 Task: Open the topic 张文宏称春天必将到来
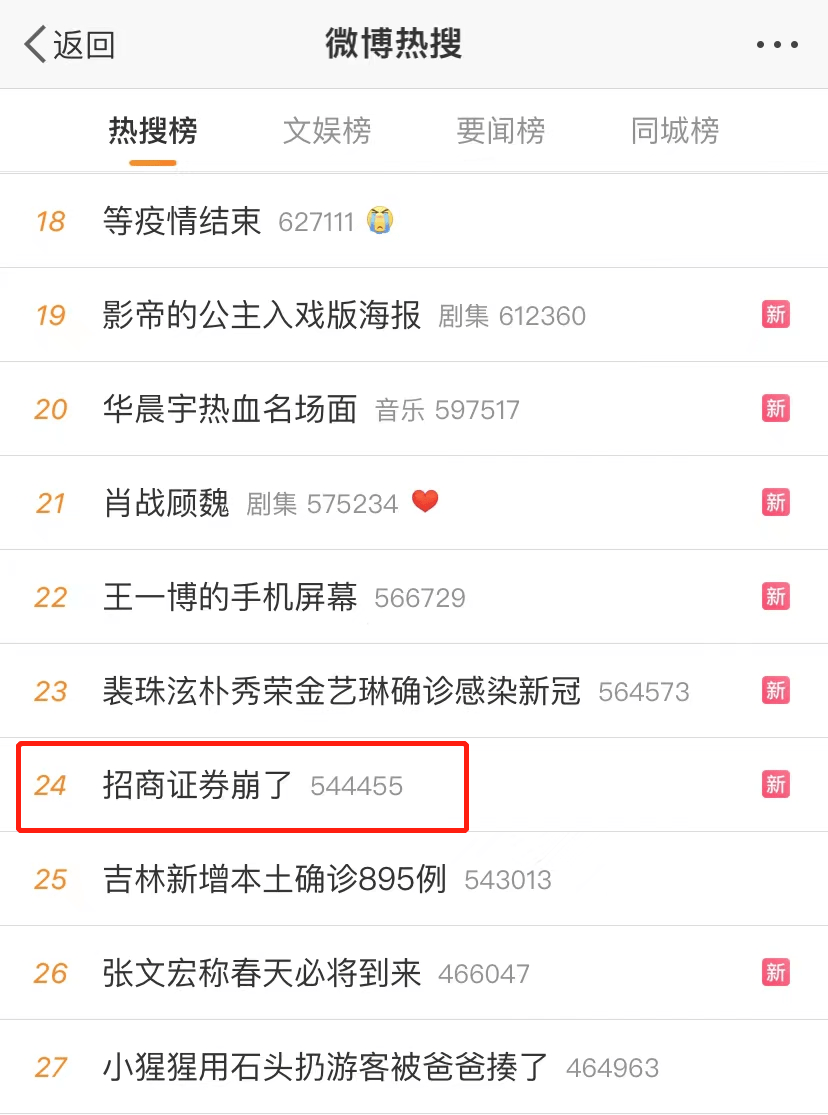coord(262,974)
